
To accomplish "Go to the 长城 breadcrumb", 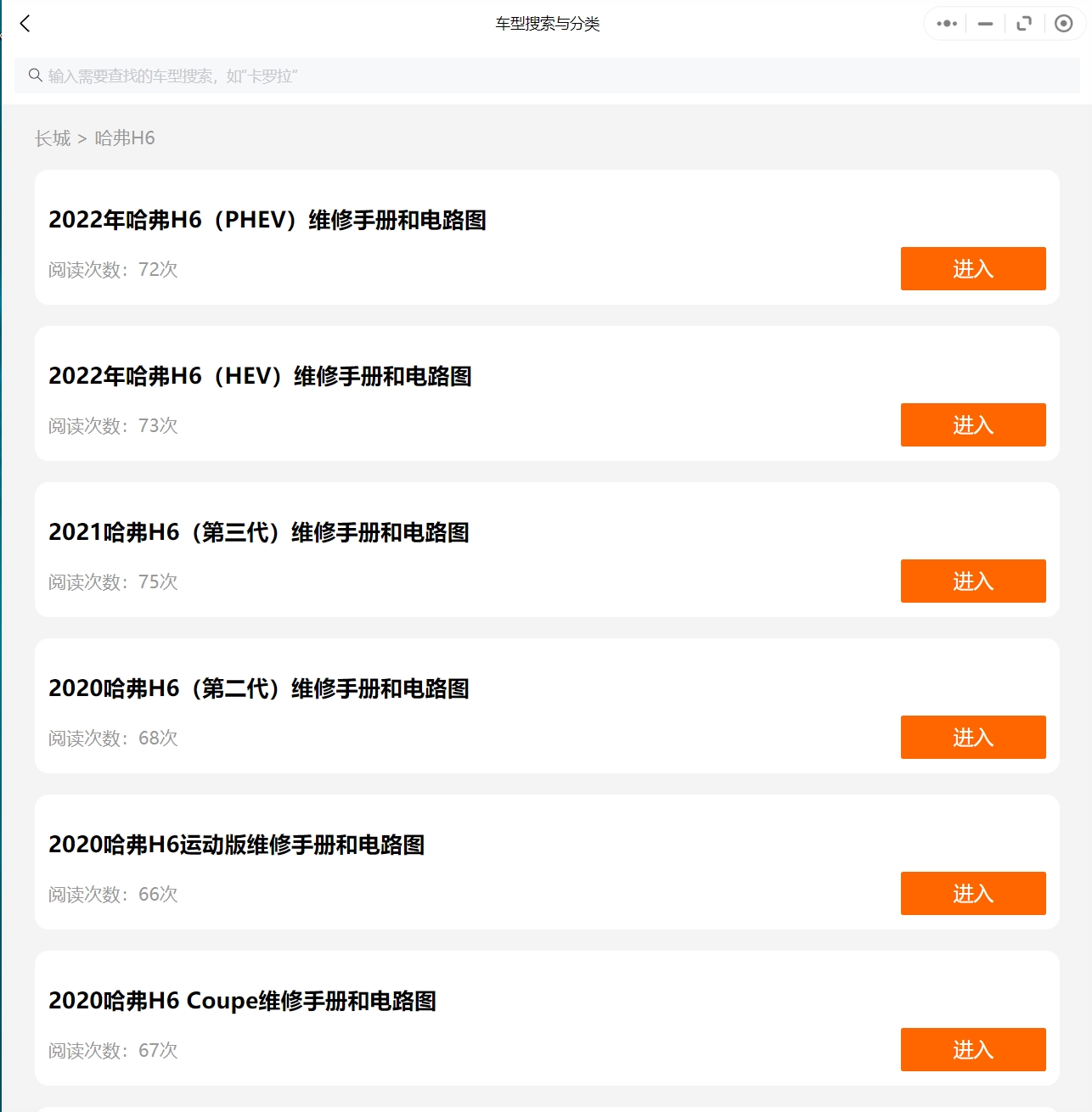I will tap(53, 138).
